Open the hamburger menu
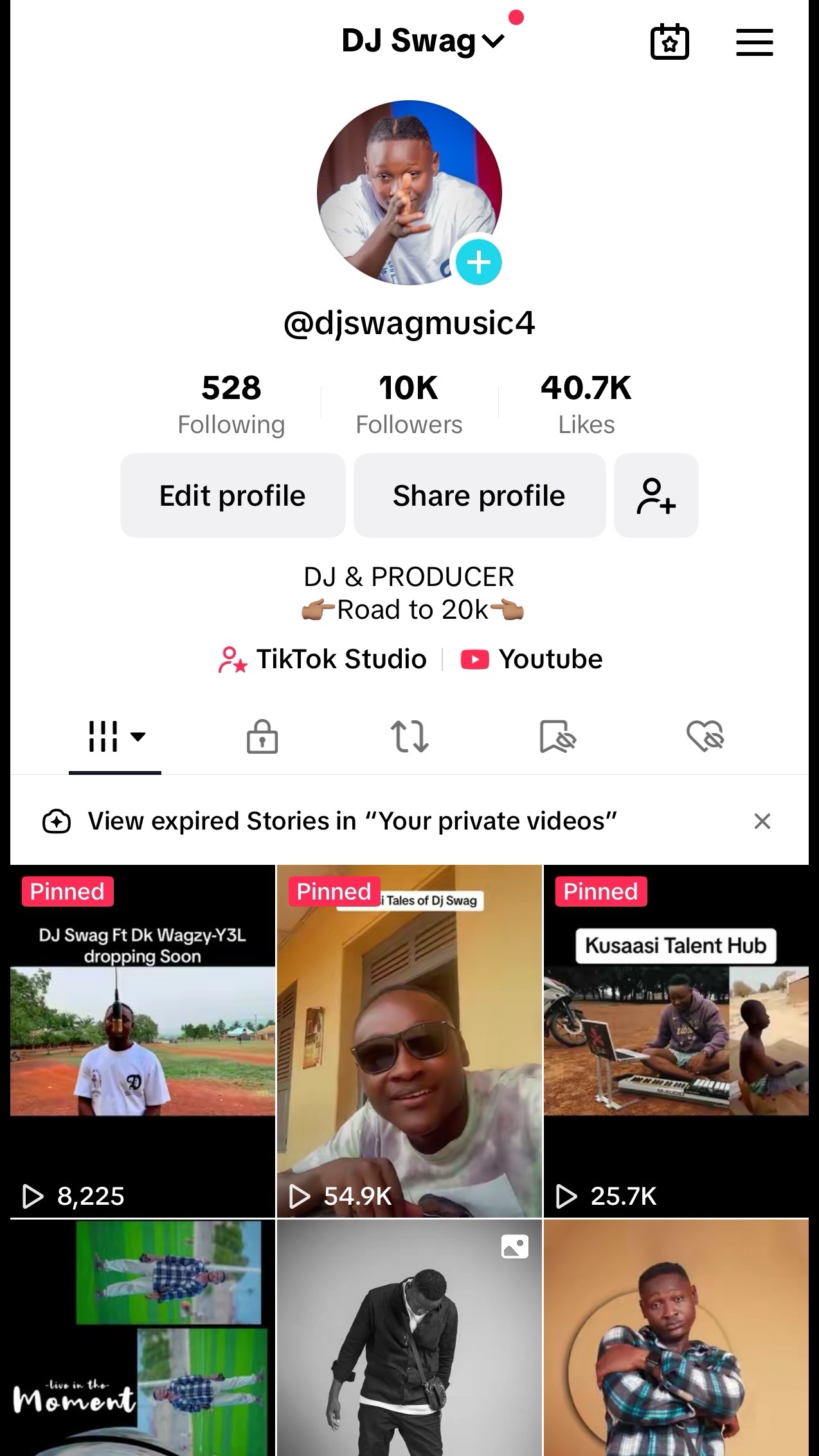 click(754, 42)
